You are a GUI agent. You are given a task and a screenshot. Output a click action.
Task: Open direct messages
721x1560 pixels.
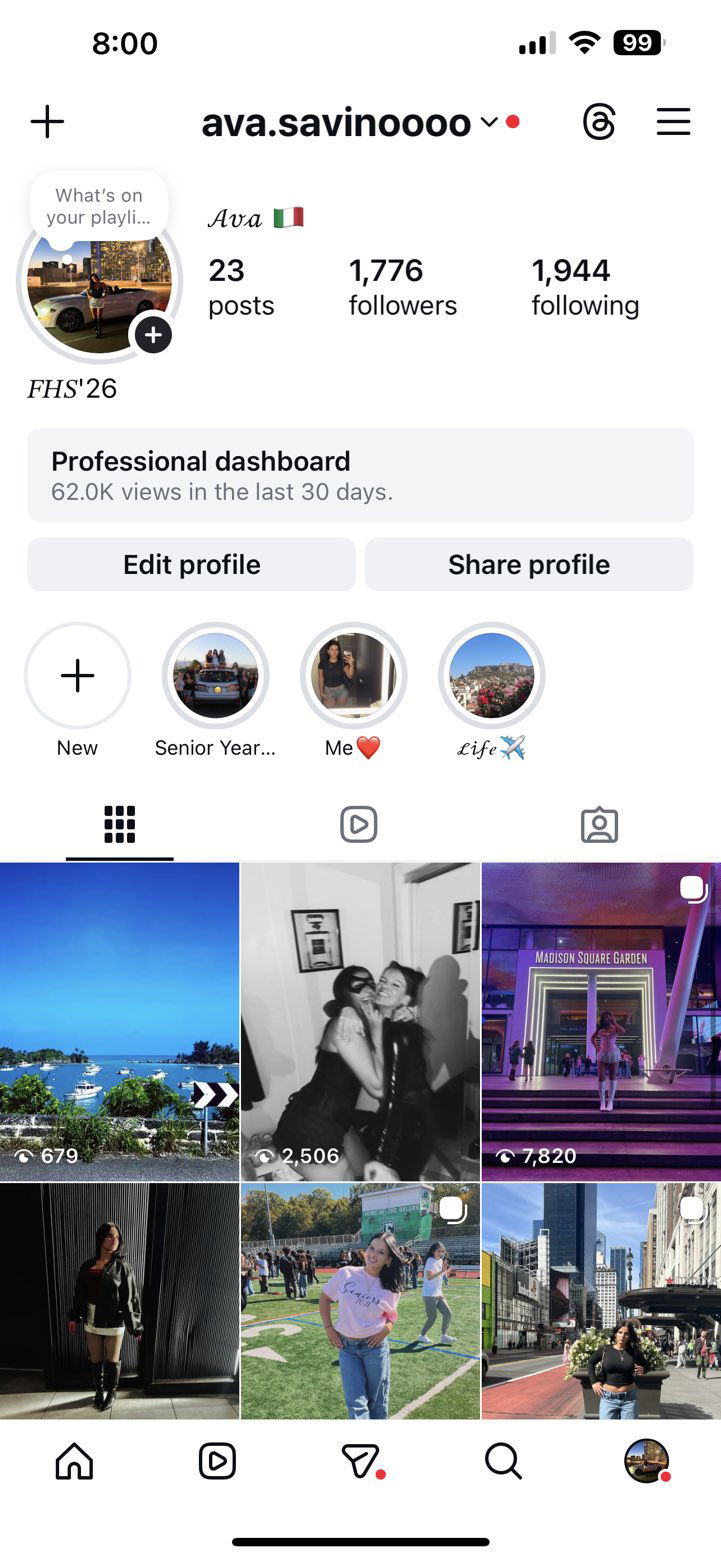coord(360,1462)
